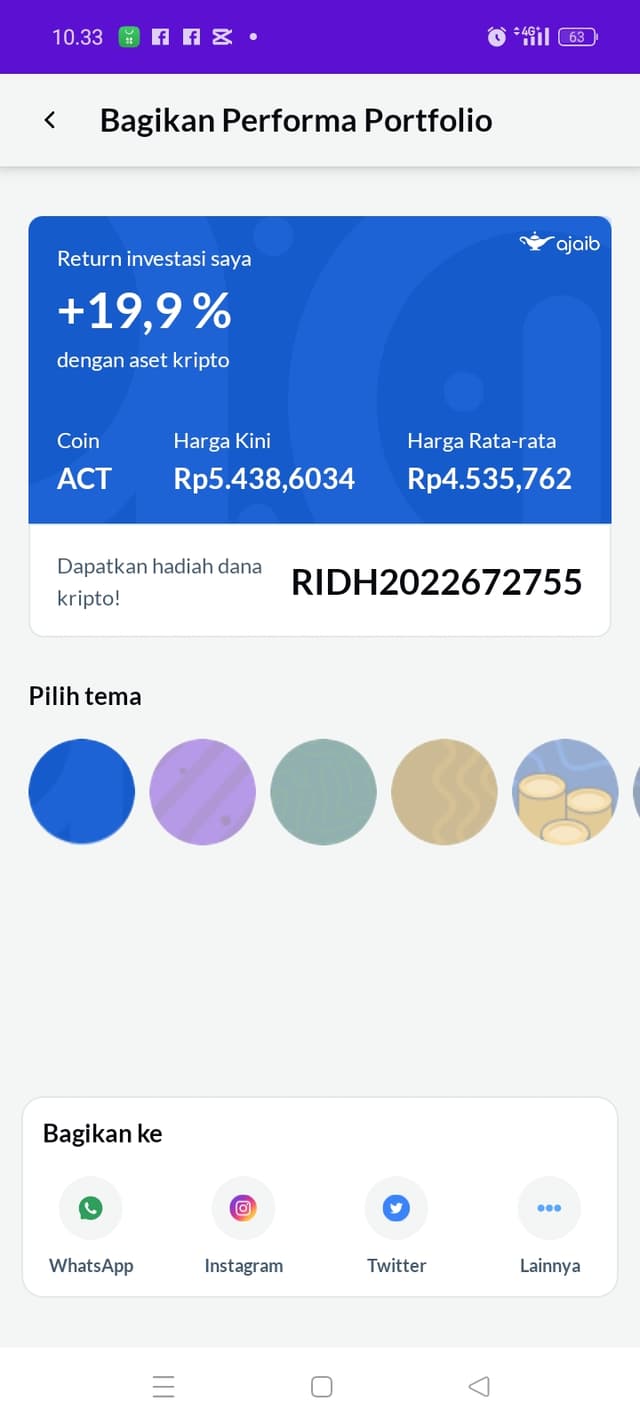Viewport: 640px width, 1426px height.
Task: Select the tan wavy theme
Action: (444, 792)
